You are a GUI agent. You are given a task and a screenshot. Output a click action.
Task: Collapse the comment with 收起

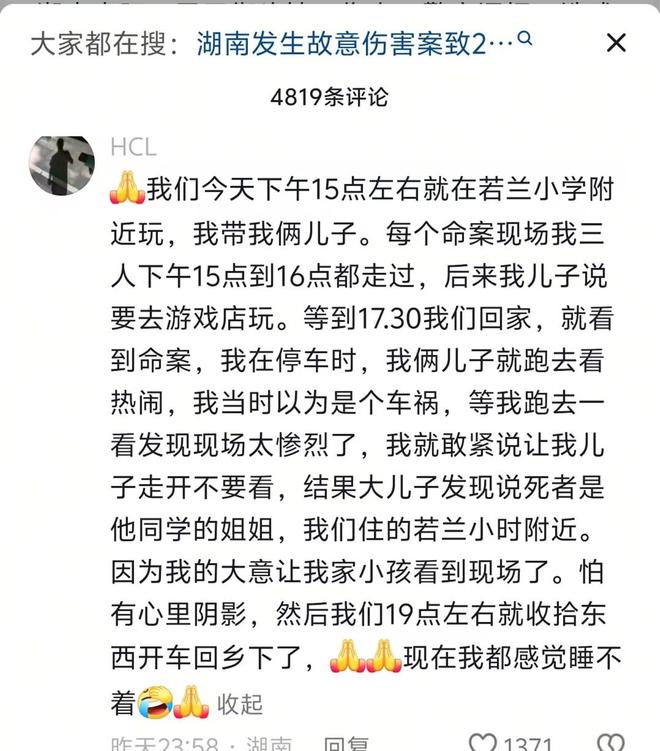click(240, 703)
